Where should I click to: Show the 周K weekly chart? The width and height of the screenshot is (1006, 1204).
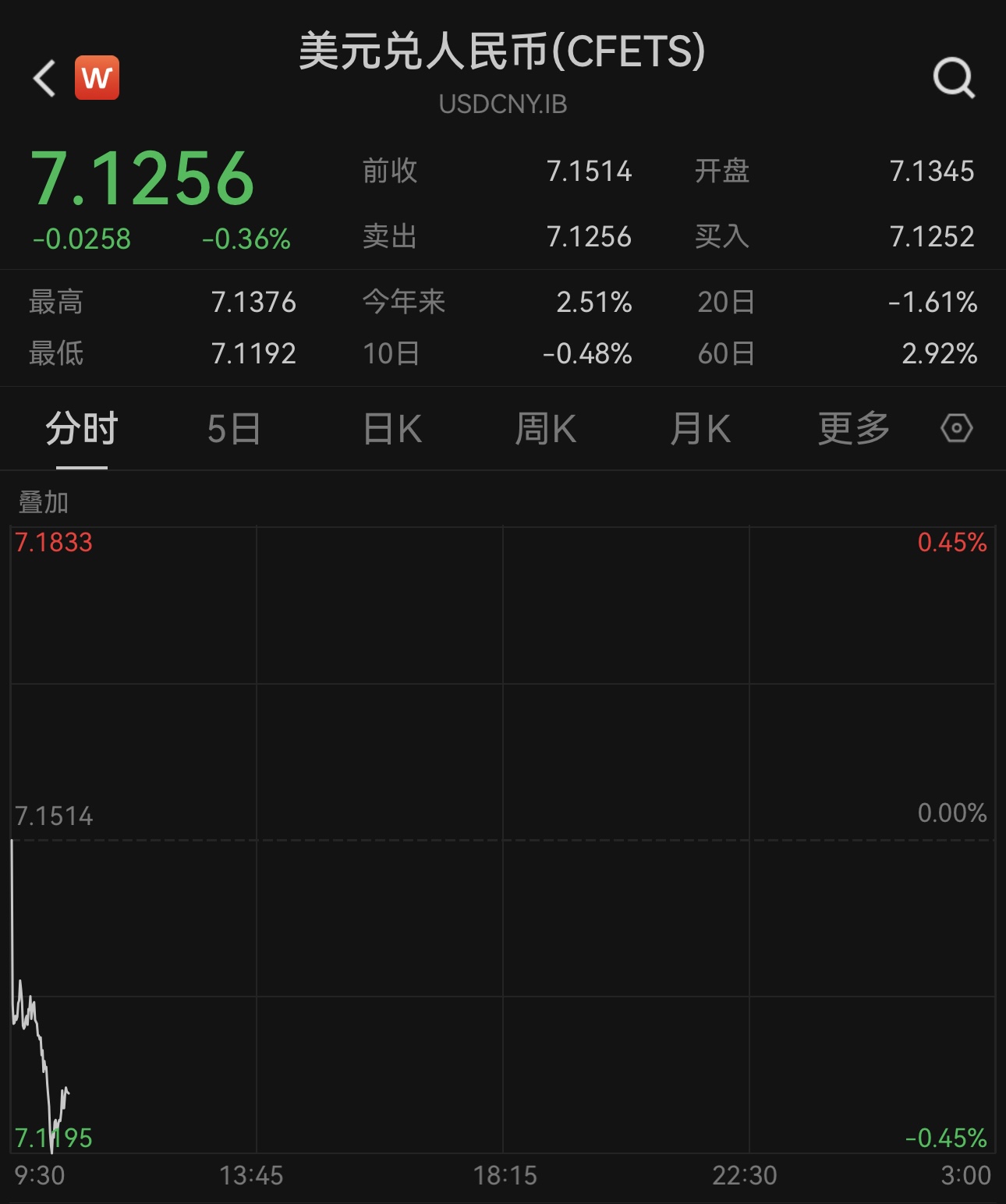coord(545,429)
